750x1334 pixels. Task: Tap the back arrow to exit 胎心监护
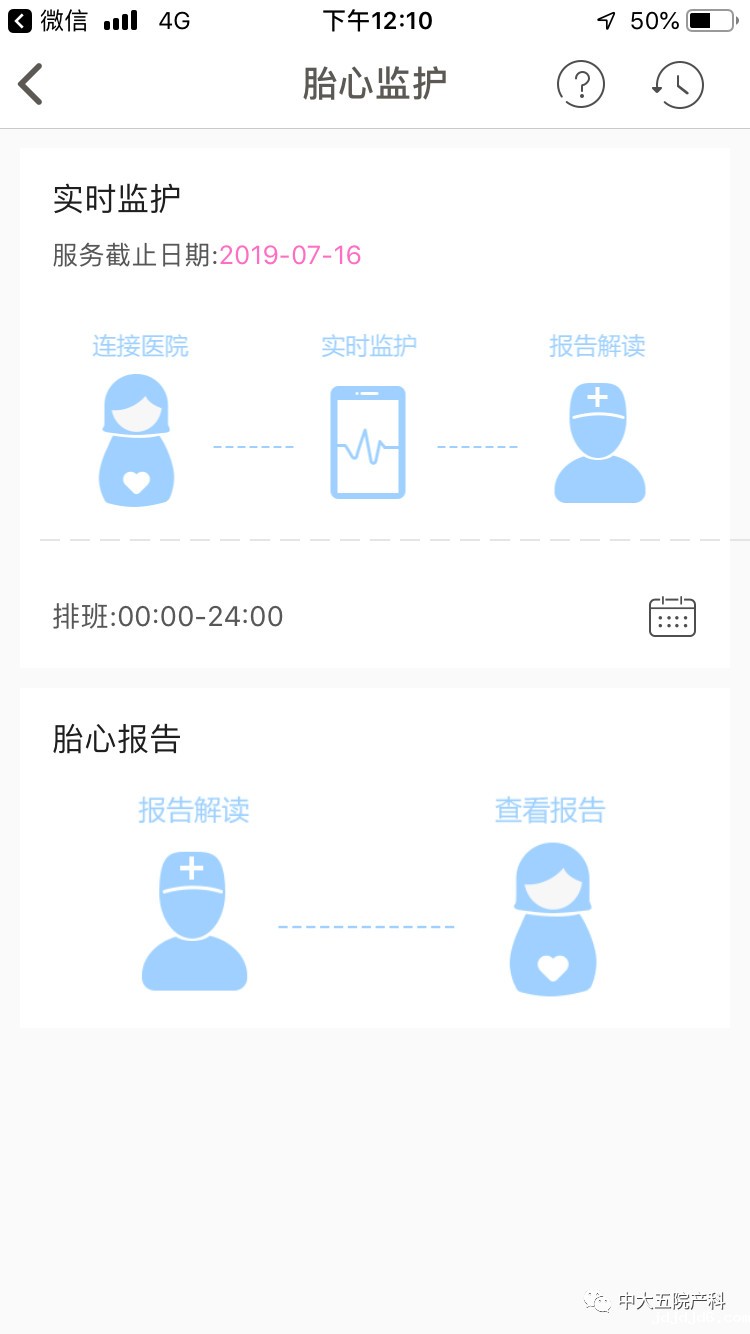tap(30, 84)
